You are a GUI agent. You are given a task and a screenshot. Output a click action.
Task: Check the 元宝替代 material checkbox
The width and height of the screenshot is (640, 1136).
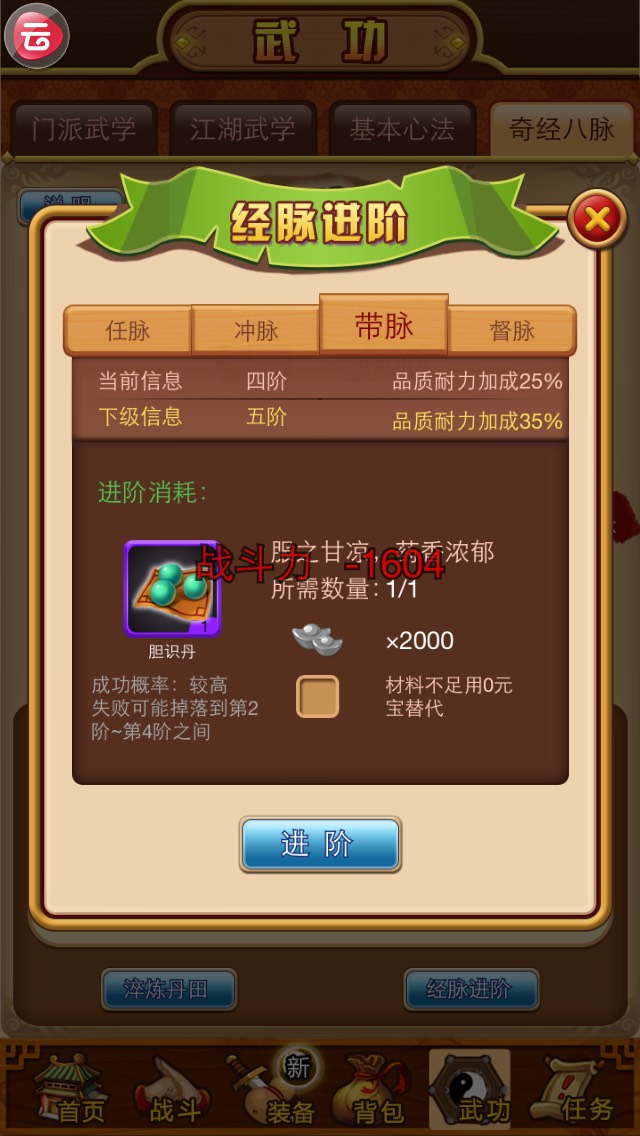click(x=317, y=697)
